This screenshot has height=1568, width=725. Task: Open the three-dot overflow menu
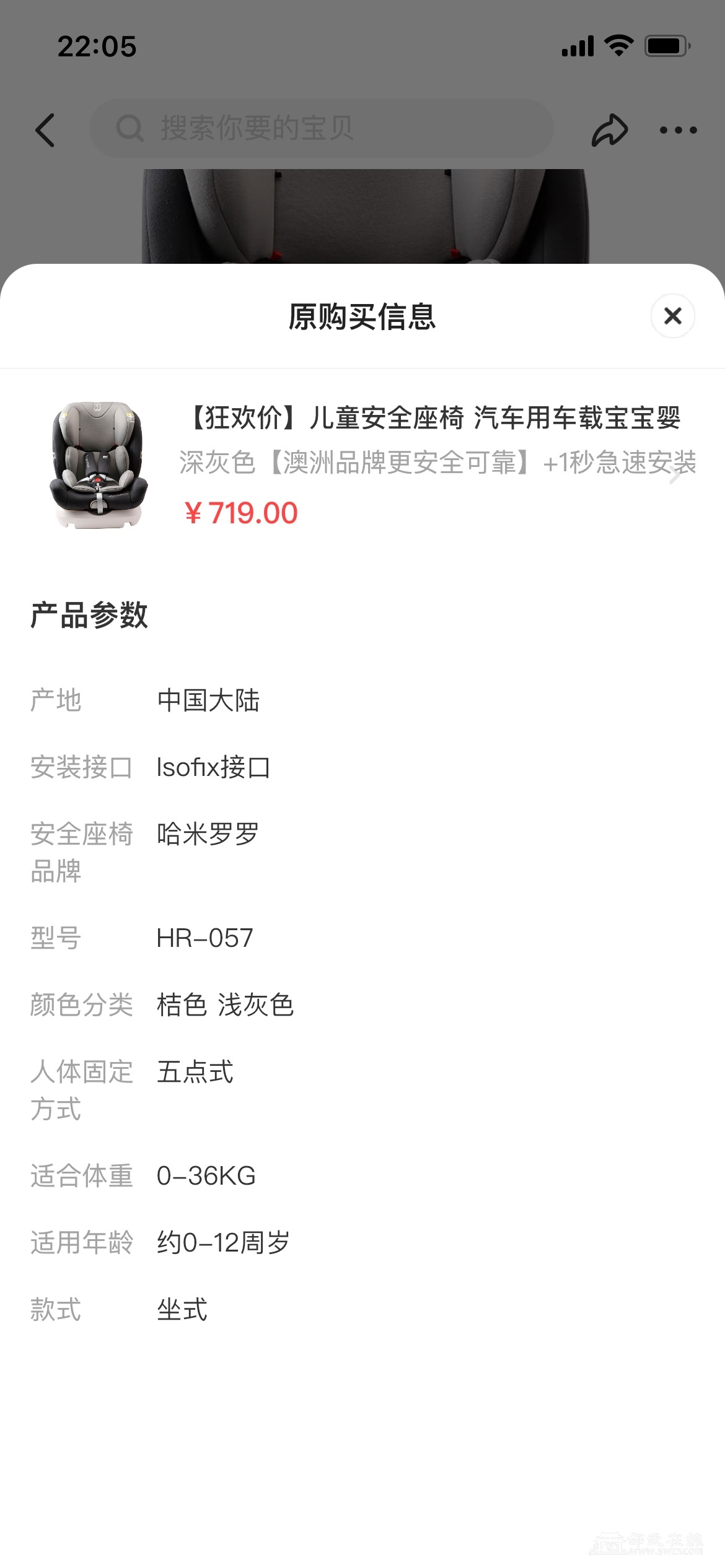point(678,130)
